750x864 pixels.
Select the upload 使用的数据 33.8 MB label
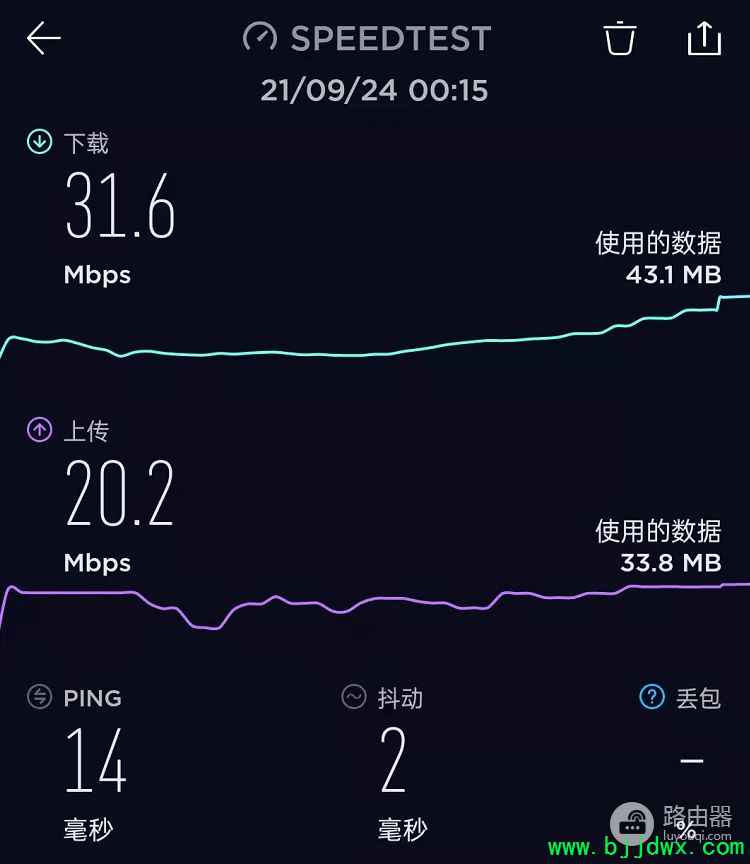(x=660, y=546)
